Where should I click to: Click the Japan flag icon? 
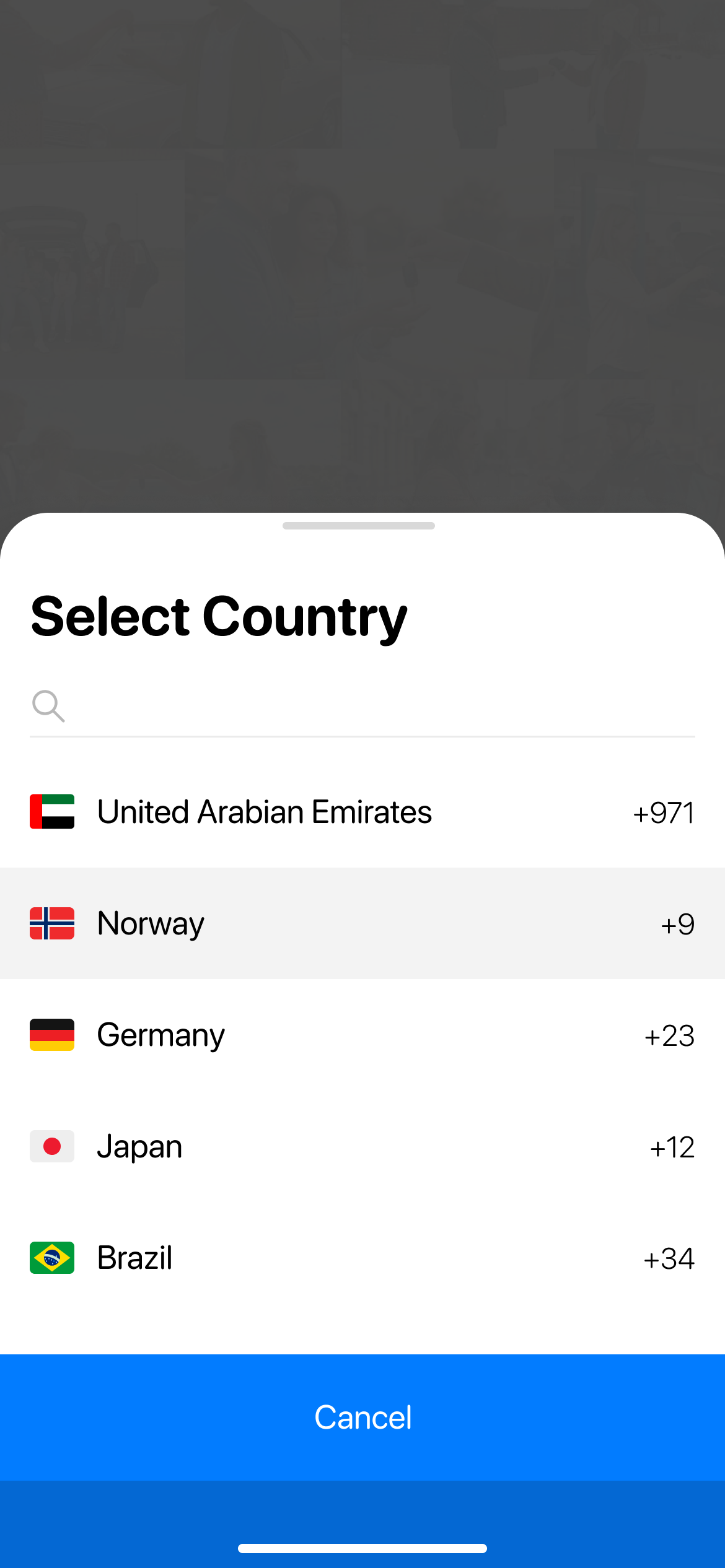coord(52,1146)
